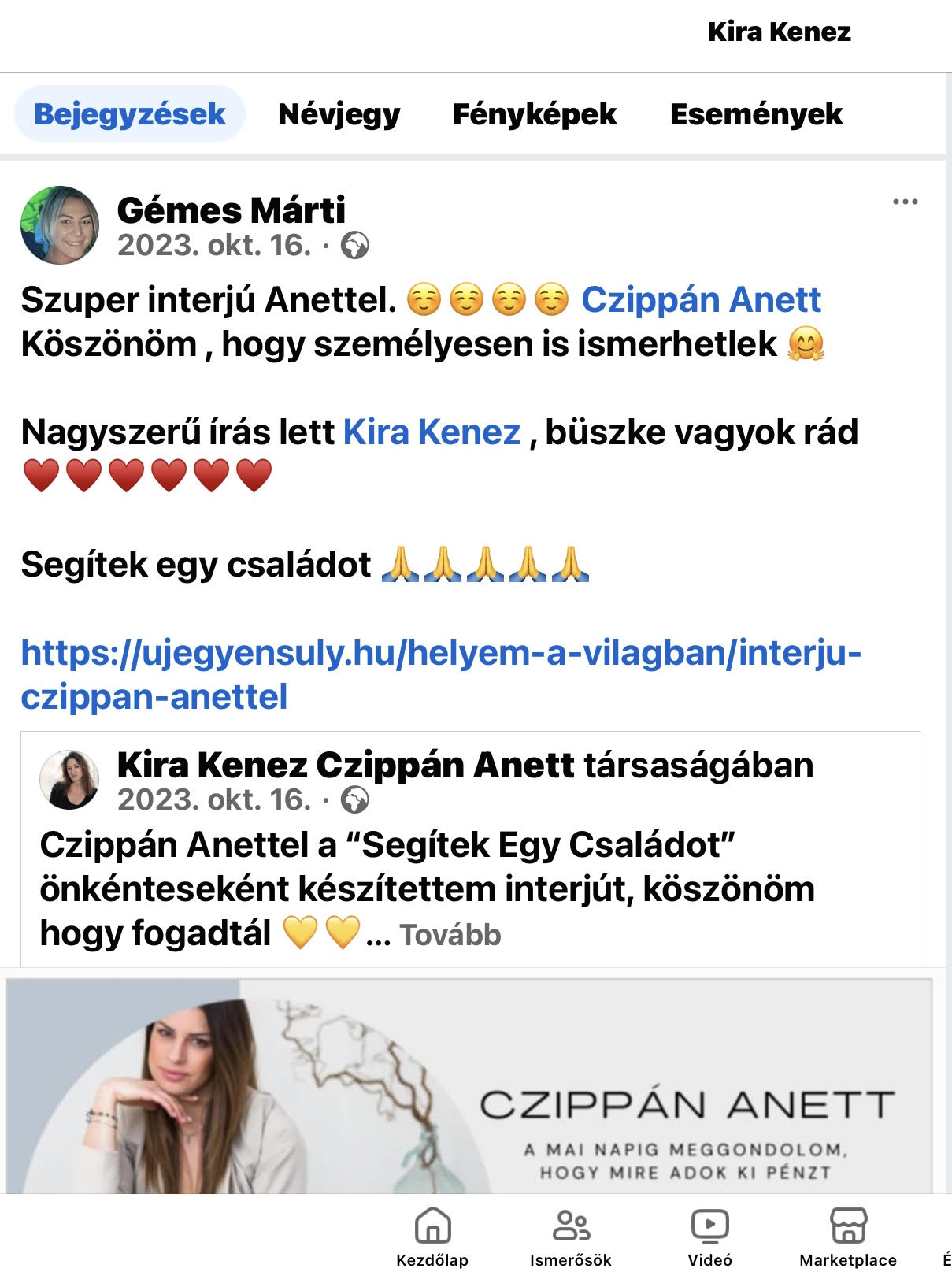Switch to the Névjegy tab

pyautogui.click(x=339, y=114)
